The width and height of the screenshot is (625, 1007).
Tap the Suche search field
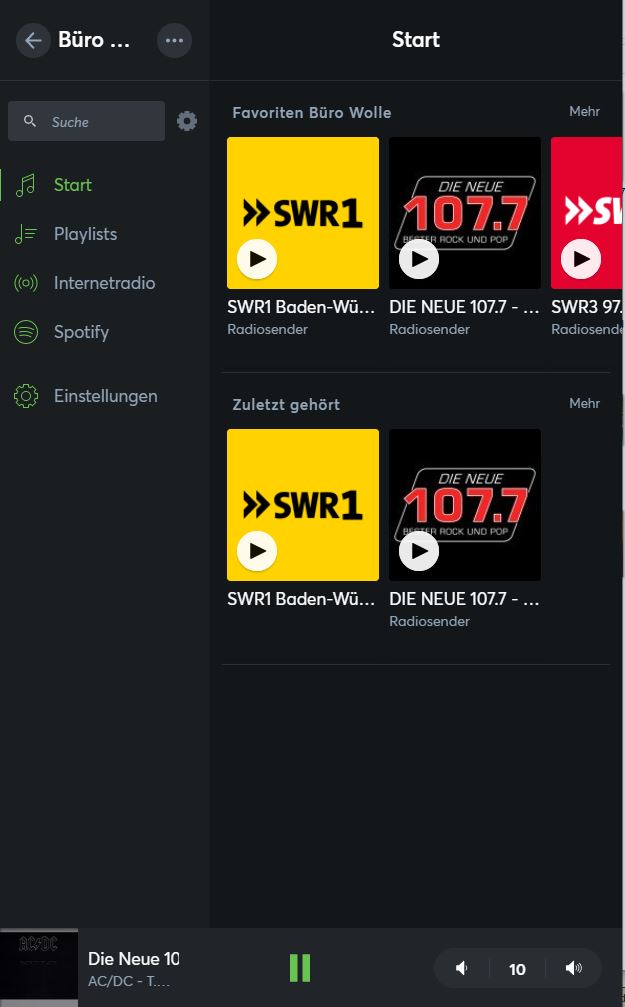click(86, 121)
